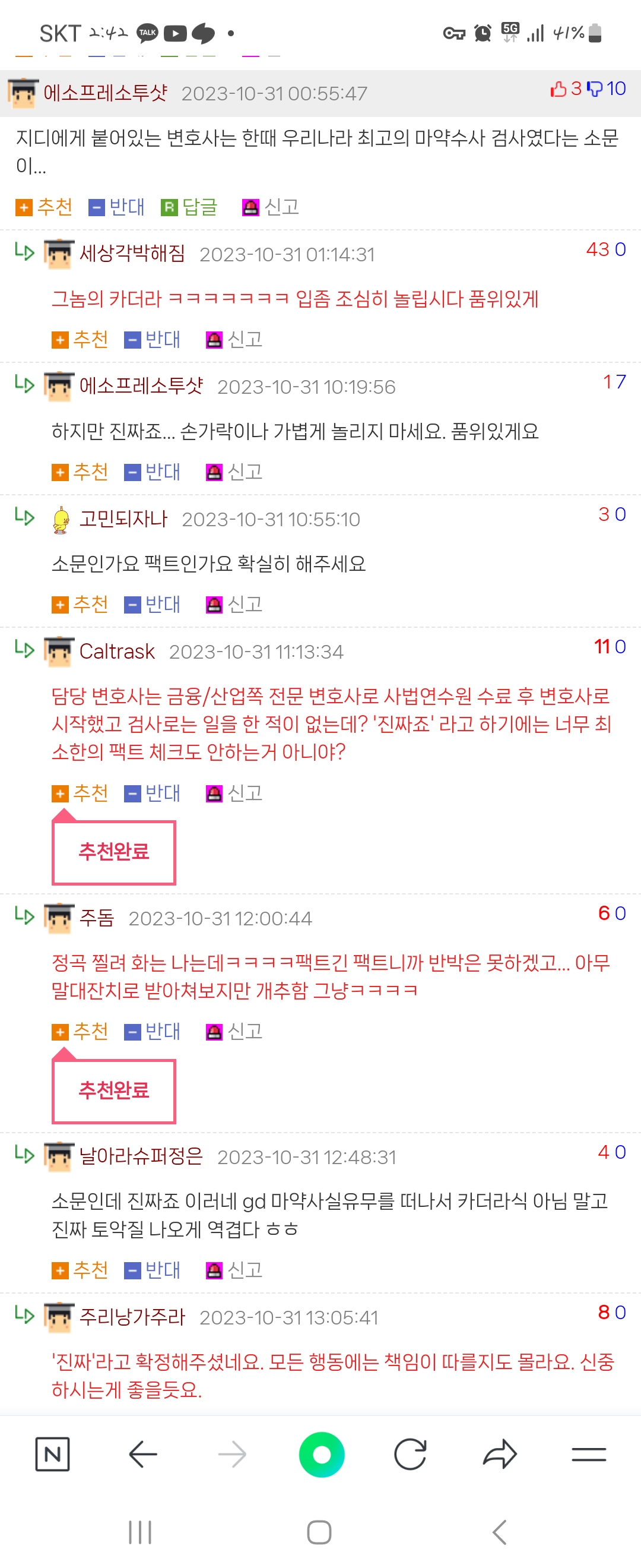Tap 추천 on 세상각박해짐's reply
Screen dimensions: 641x1568
(x=80, y=339)
